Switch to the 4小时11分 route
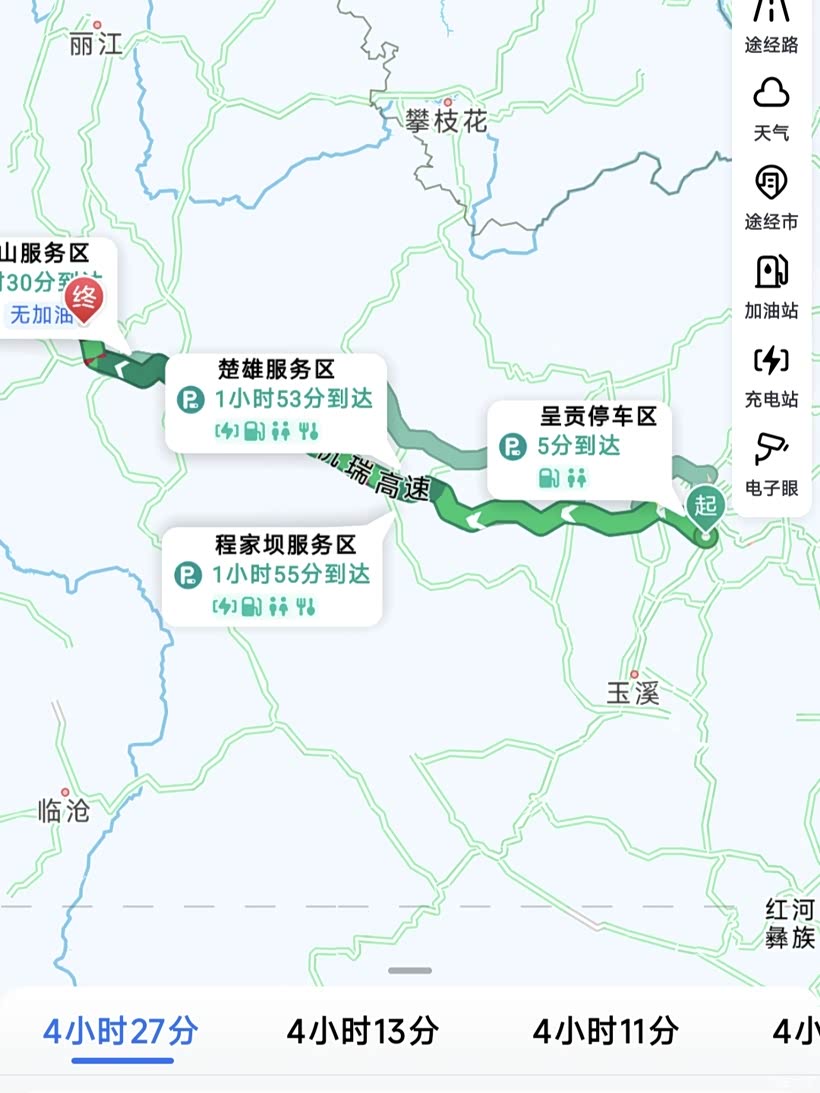Image resolution: width=820 pixels, height=1093 pixels. tap(605, 1031)
